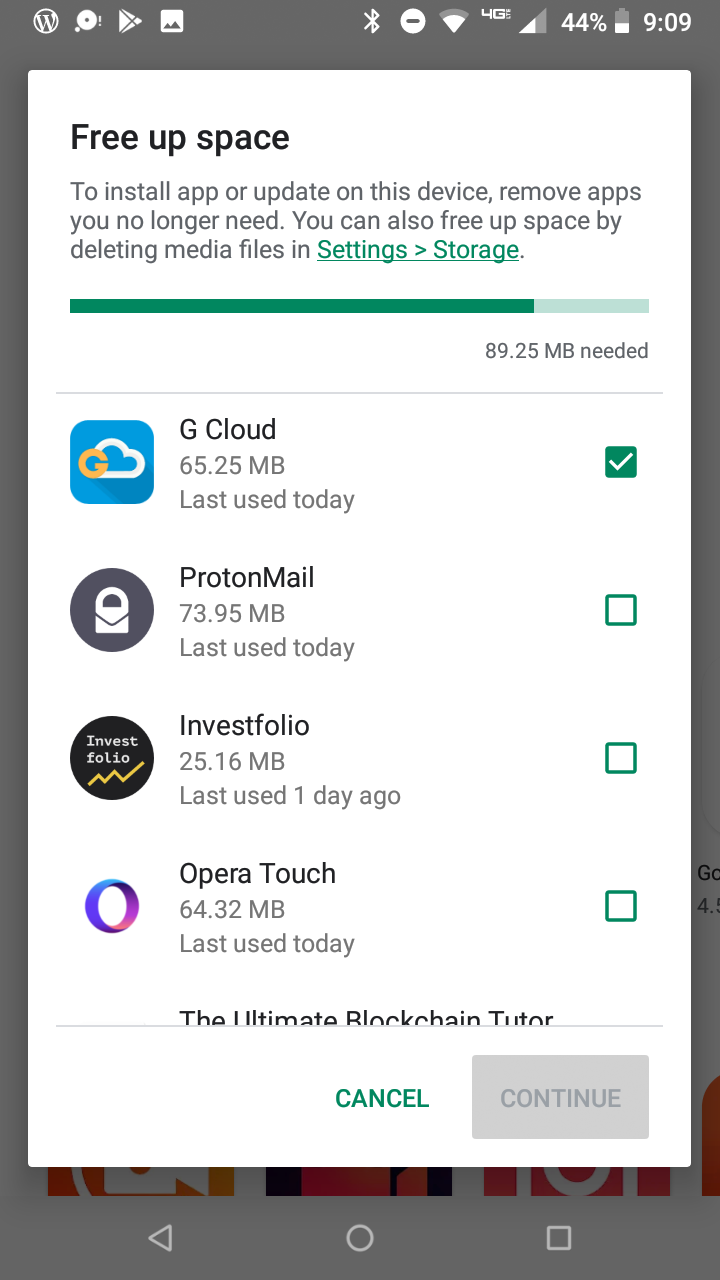720x1280 pixels.
Task: Mark Opera Touch for uninstall
Action: (x=620, y=906)
